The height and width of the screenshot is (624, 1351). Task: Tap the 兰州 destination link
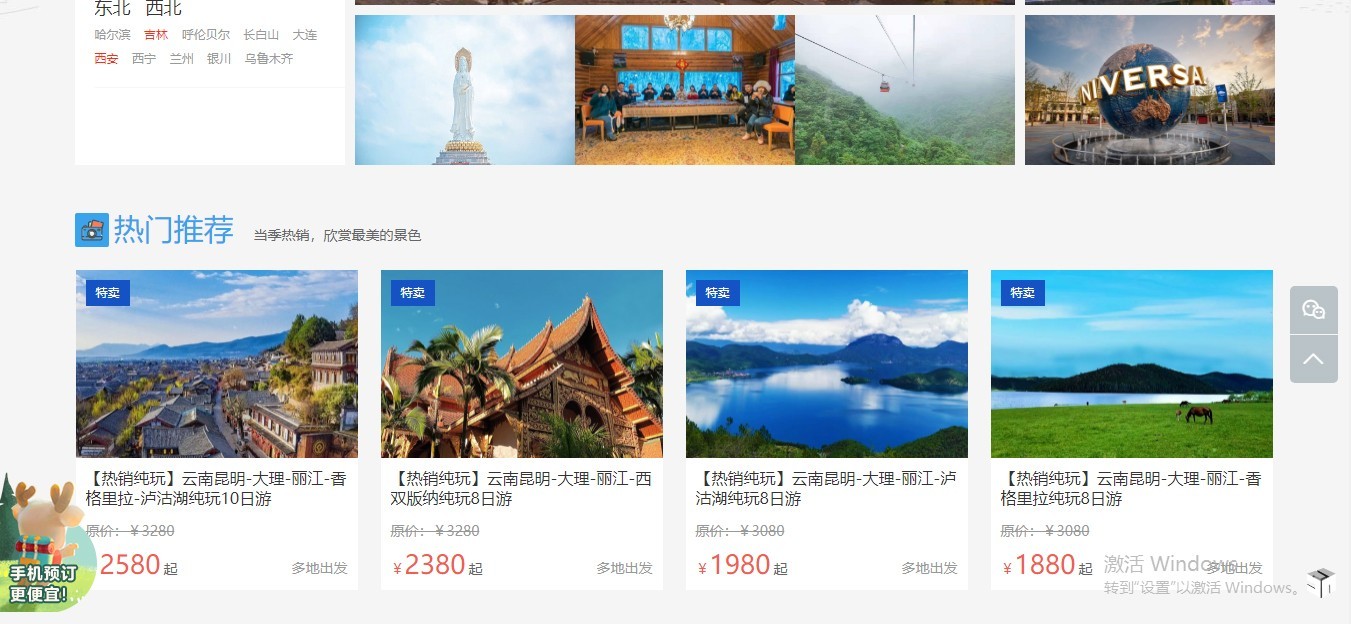click(181, 59)
